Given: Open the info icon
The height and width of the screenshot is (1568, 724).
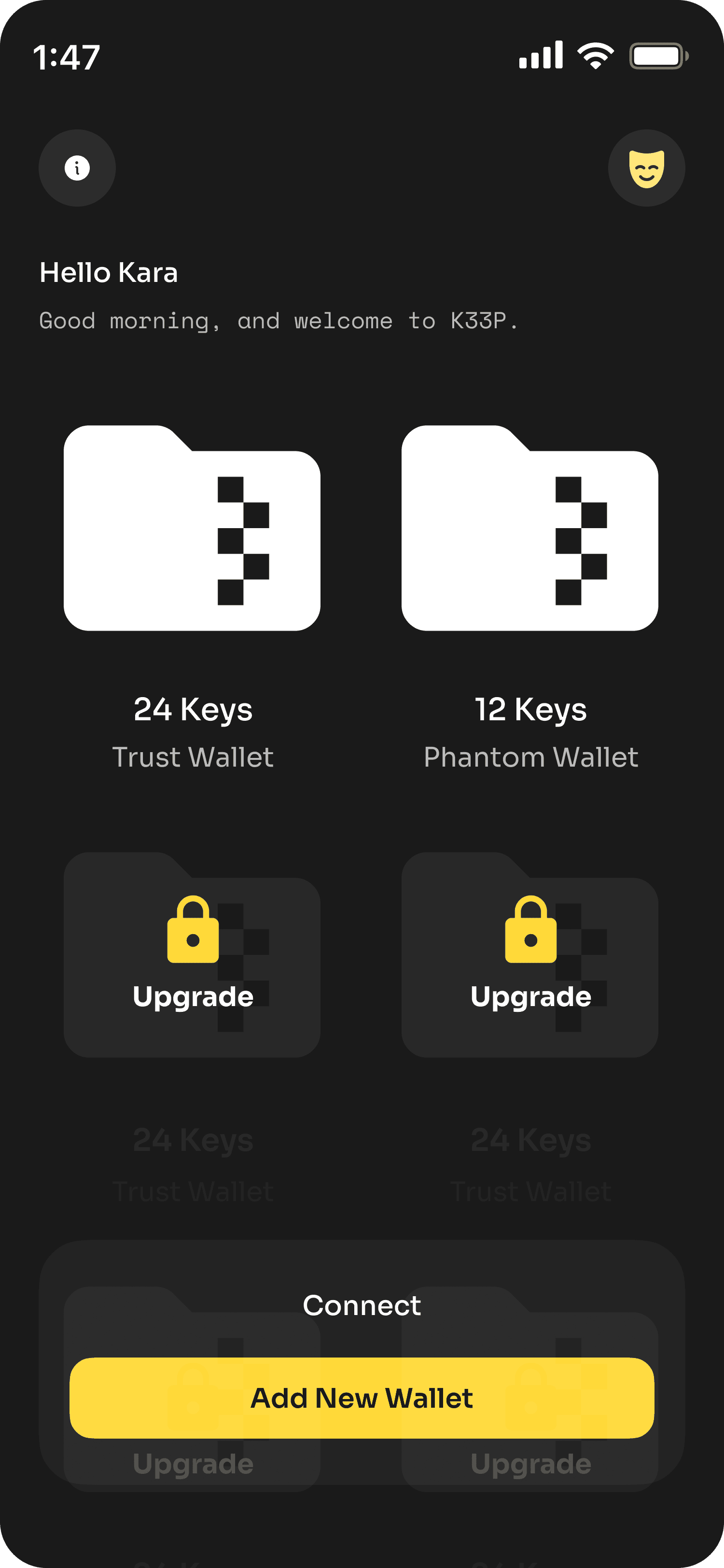Looking at the screenshot, I should pyautogui.click(x=77, y=168).
